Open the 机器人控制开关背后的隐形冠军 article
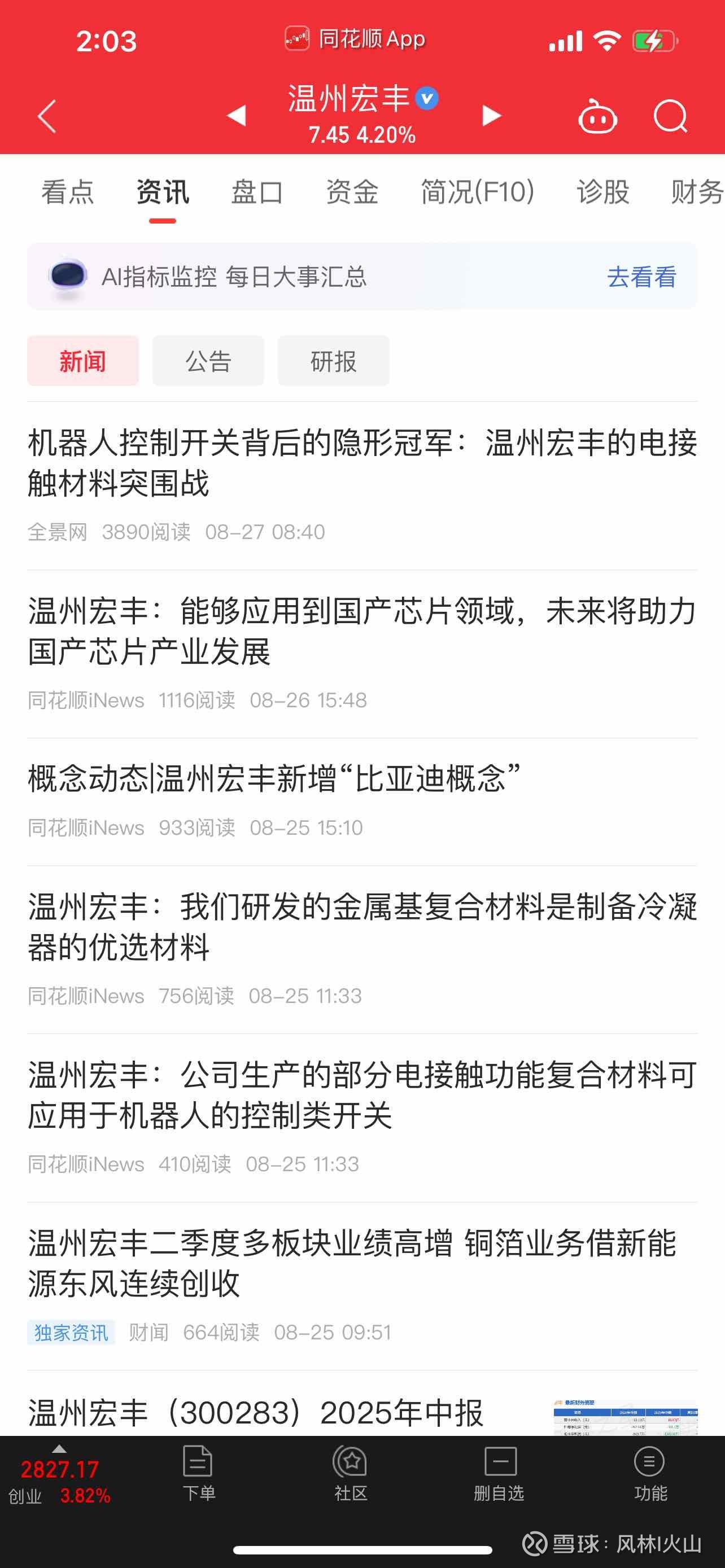Screen dimensions: 725x1568 coord(362,463)
